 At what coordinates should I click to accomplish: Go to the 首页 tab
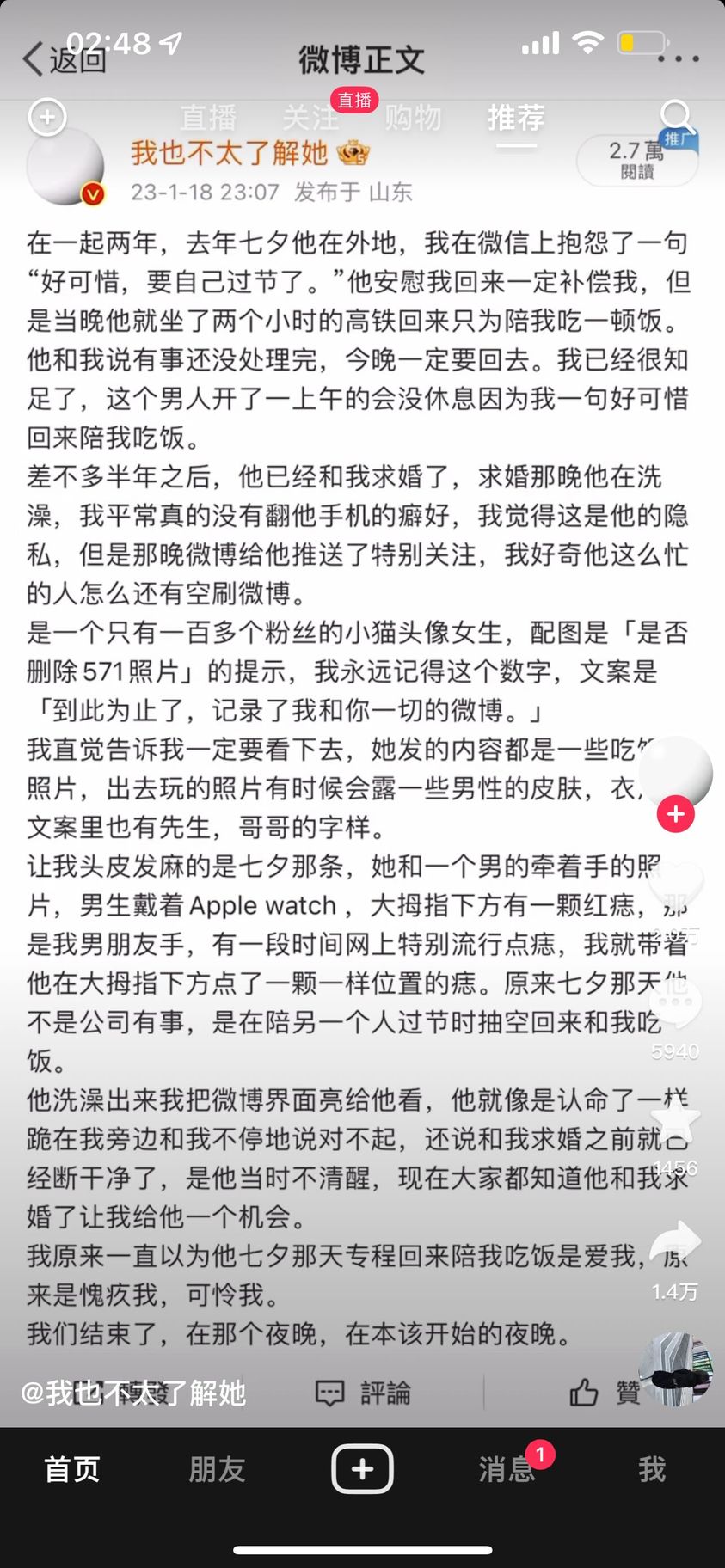[x=72, y=1470]
